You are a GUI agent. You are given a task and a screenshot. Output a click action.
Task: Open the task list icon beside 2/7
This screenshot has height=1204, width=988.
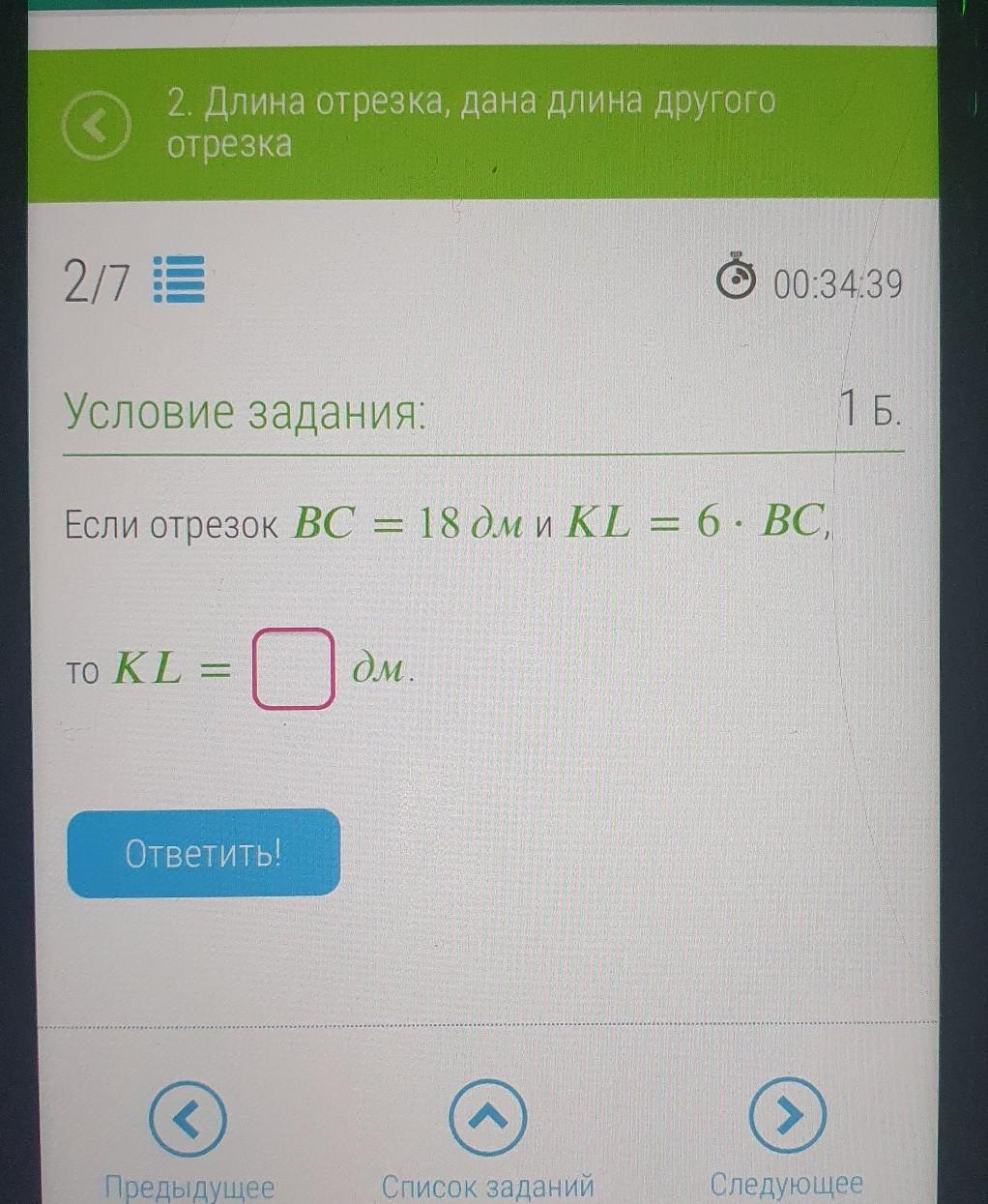(x=180, y=280)
